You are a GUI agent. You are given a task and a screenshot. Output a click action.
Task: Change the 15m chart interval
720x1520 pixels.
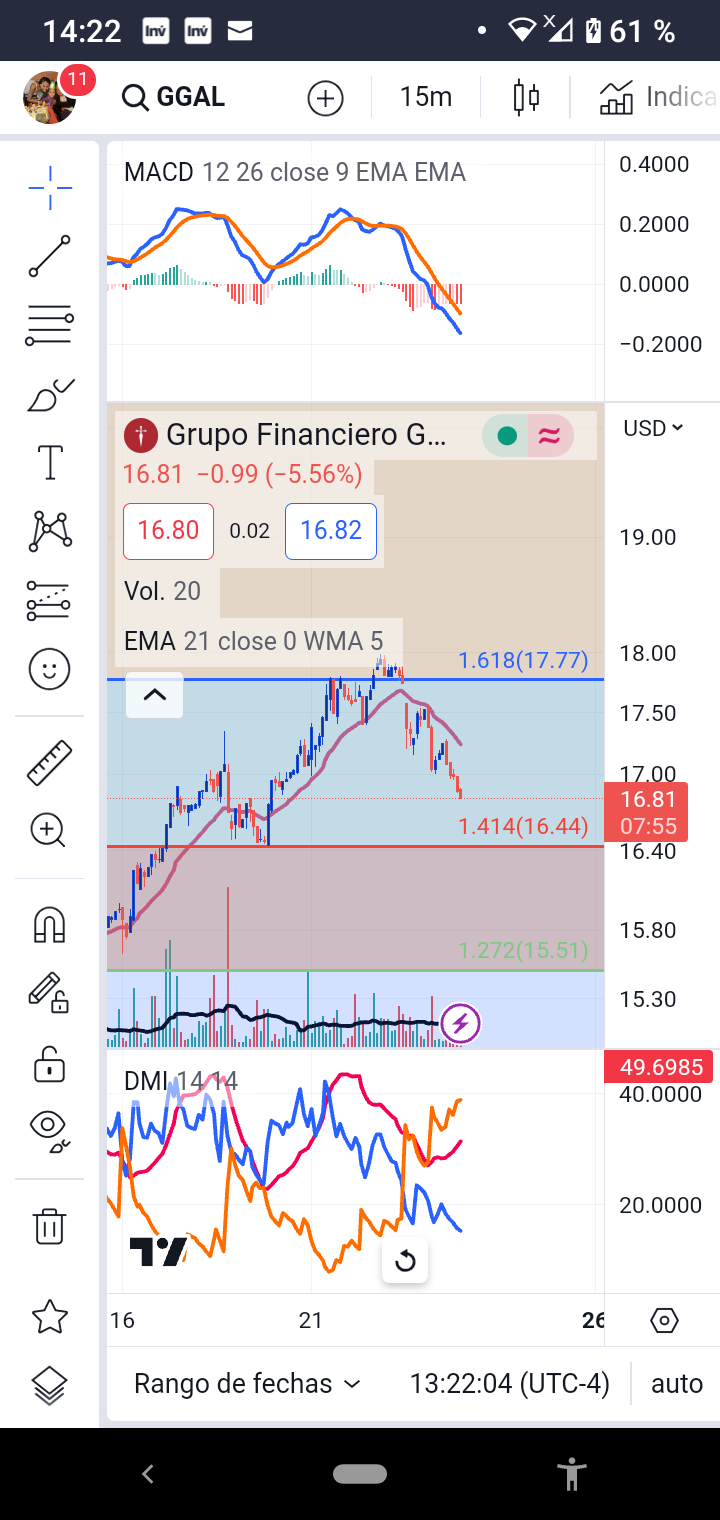point(425,97)
